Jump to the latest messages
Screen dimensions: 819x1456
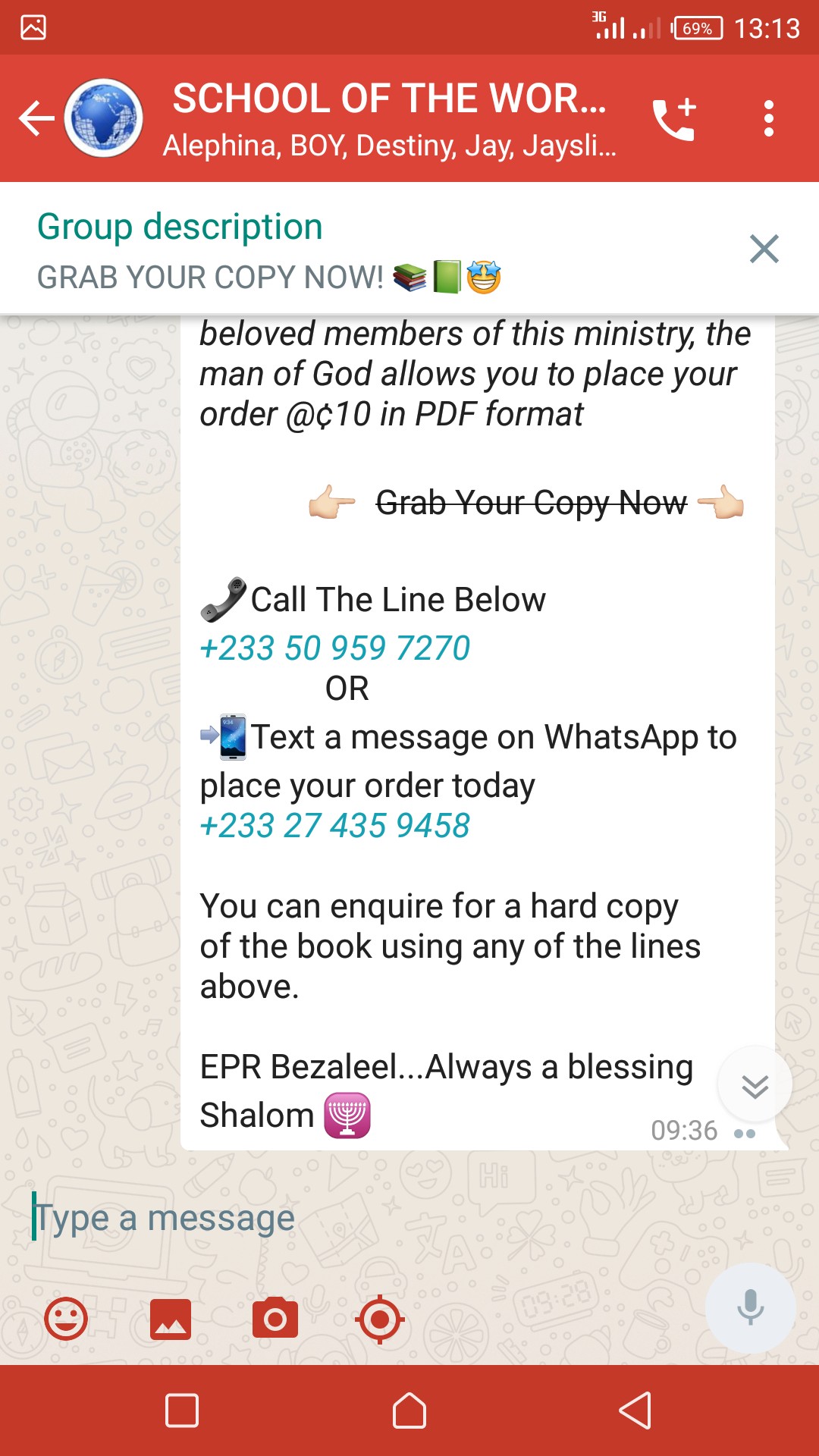(x=755, y=1085)
